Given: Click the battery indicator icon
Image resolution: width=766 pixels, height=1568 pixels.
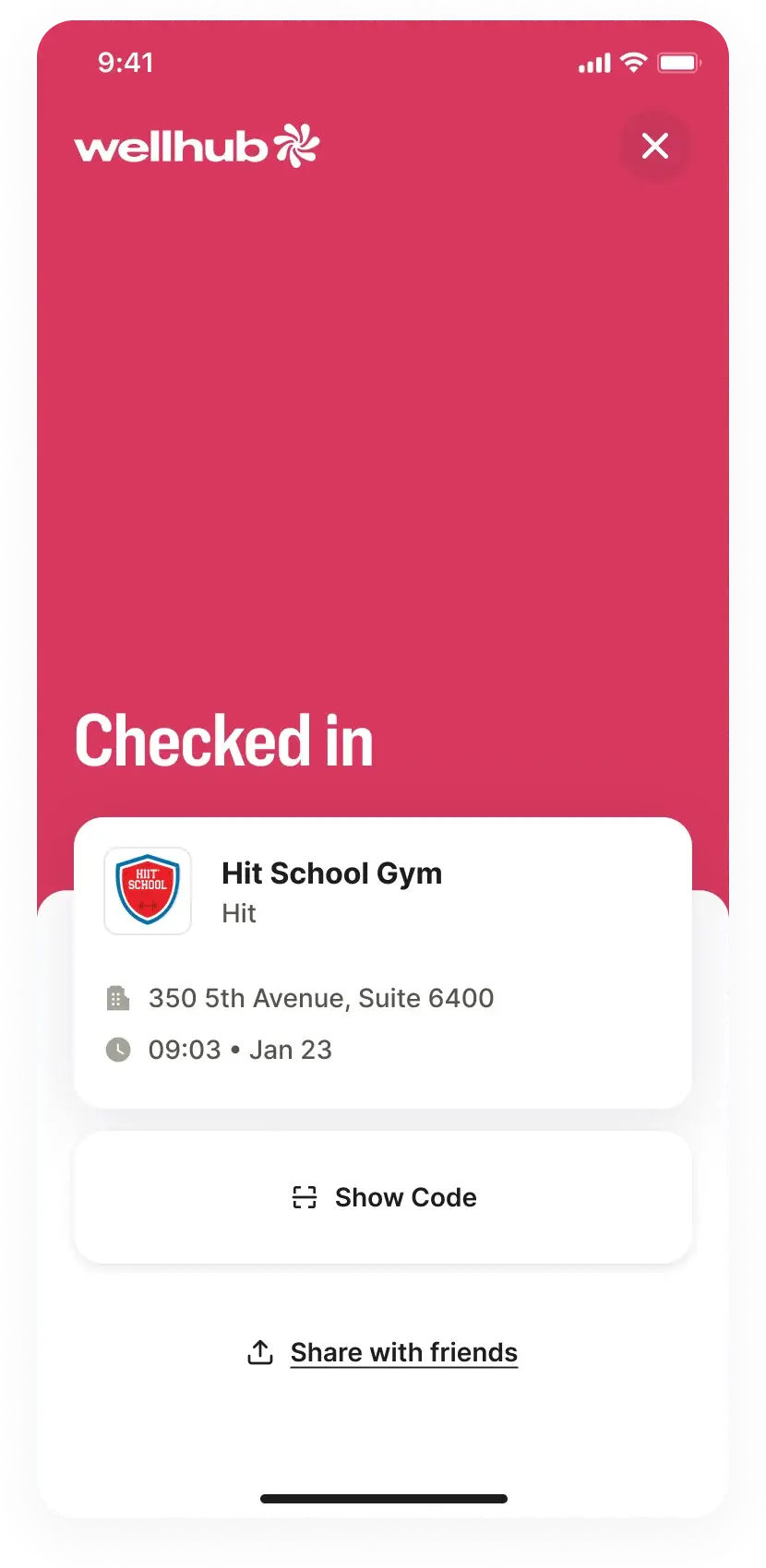Looking at the screenshot, I should point(679,62).
